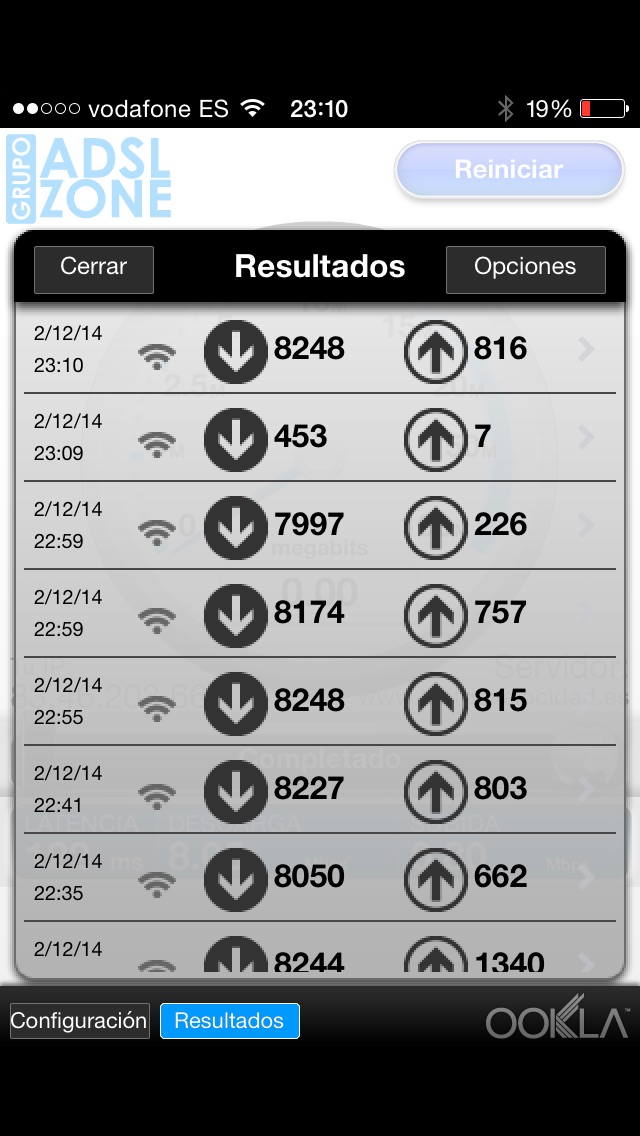640x1136 pixels.
Task: Select the Resultados tab
Action: click(x=229, y=1021)
